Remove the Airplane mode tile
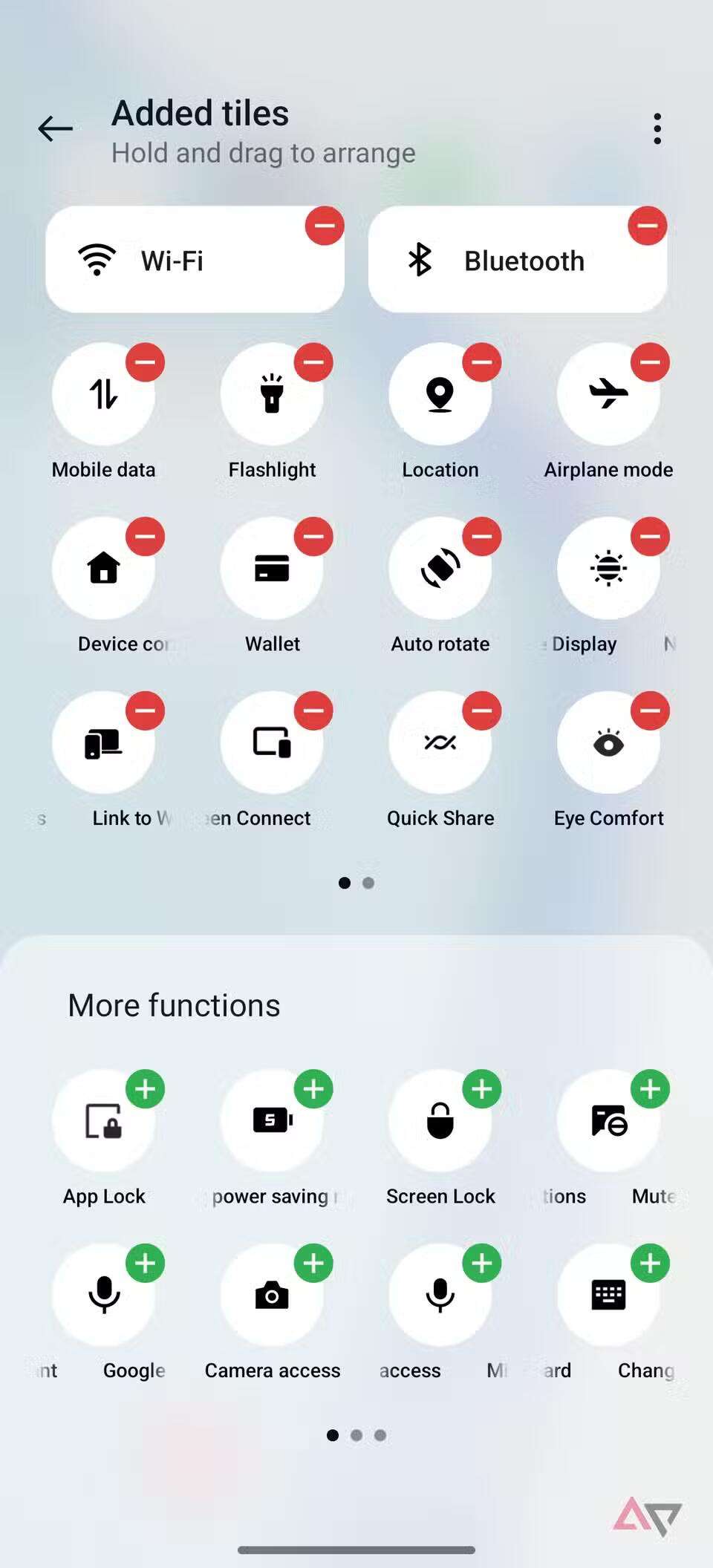The width and height of the screenshot is (713, 1568). pos(650,362)
